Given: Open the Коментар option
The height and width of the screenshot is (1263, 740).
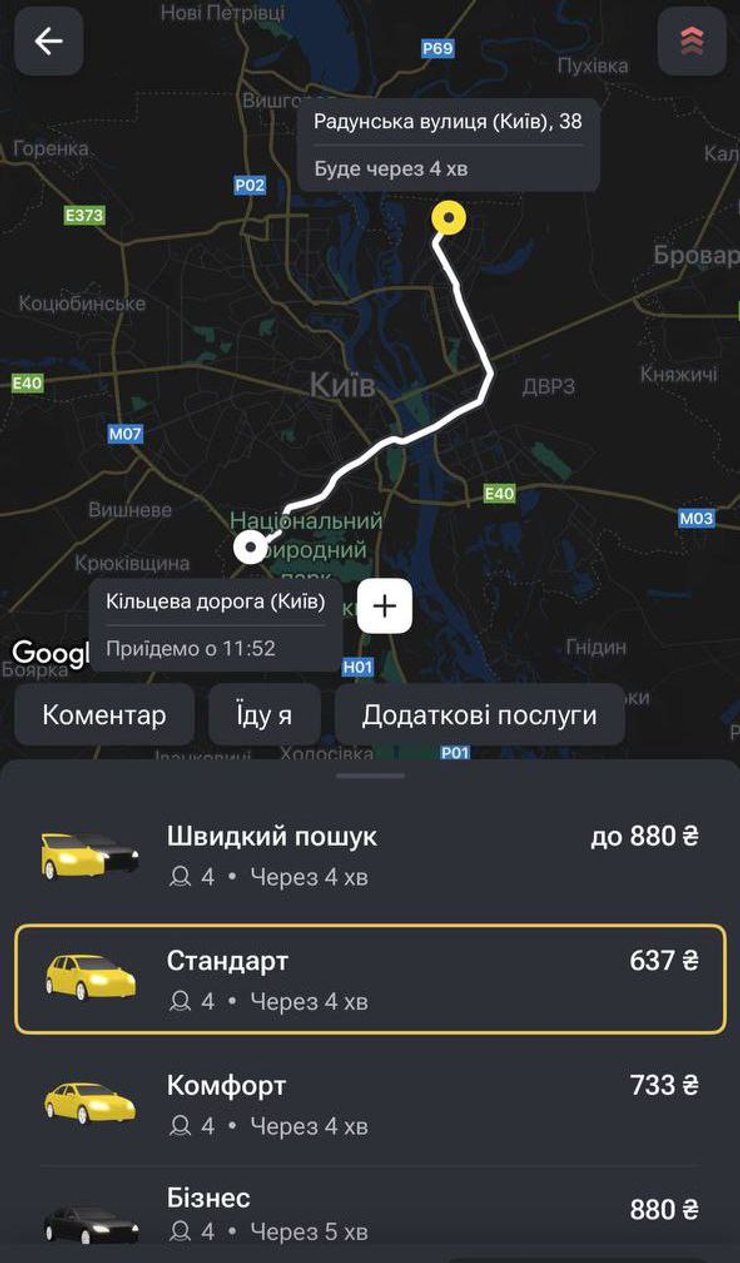Looking at the screenshot, I should 104,714.
